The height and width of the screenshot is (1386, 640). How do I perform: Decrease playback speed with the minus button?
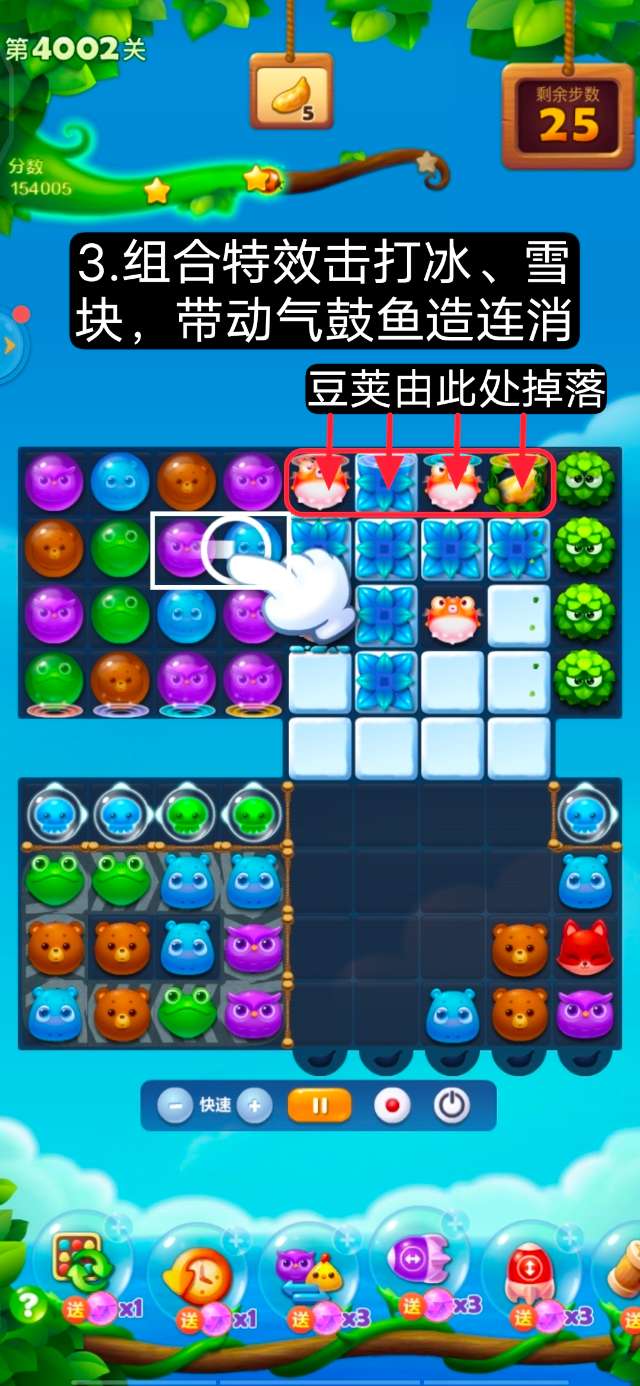[x=175, y=1106]
